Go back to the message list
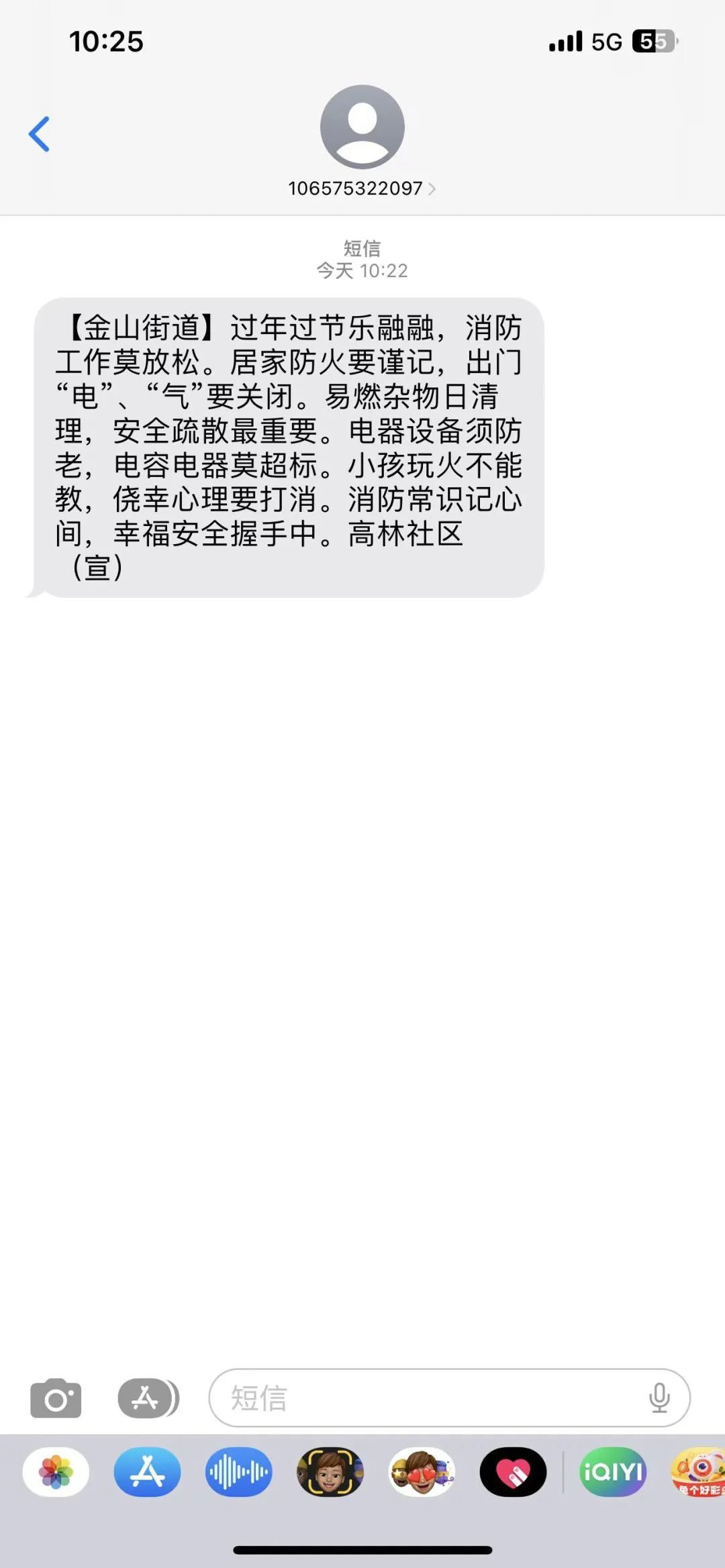 click(40, 134)
